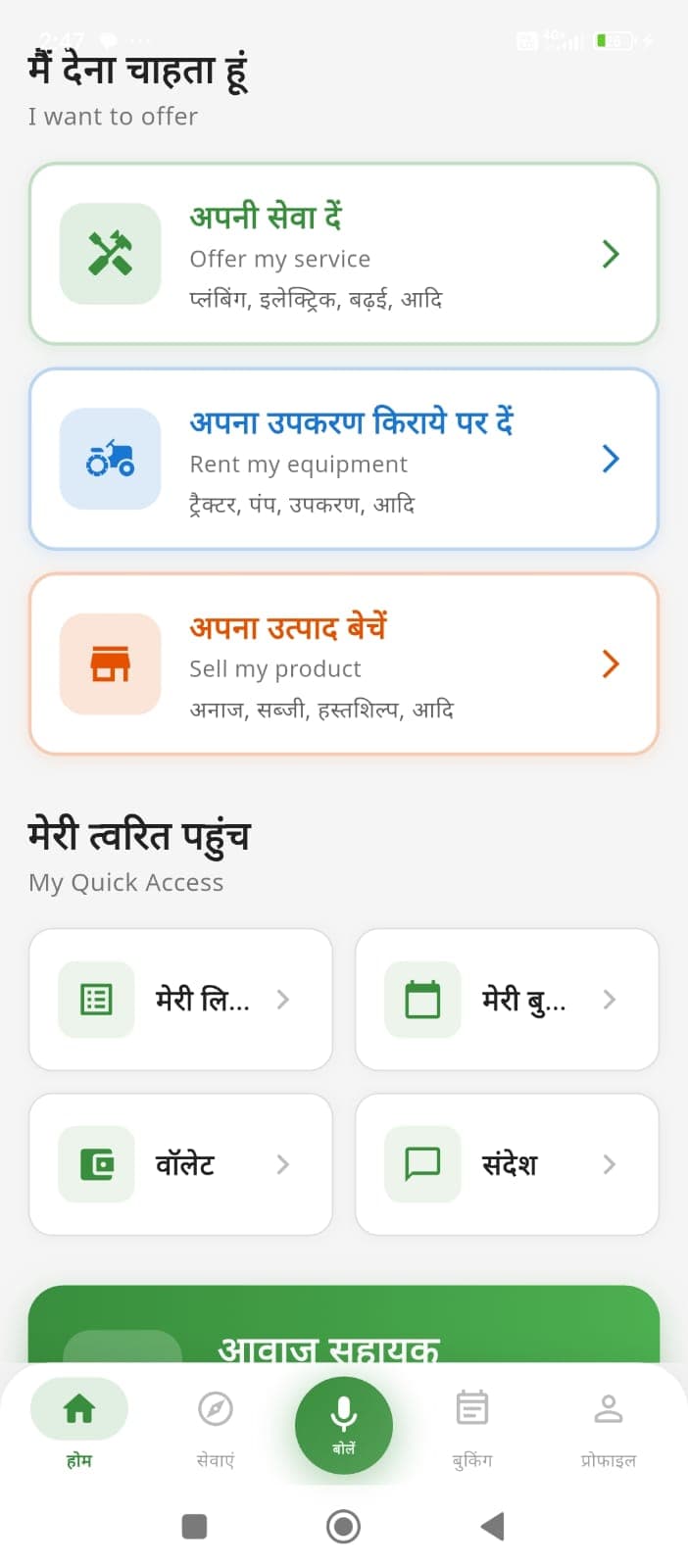
Task: Open the Offer my service card
Action: coord(343,254)
